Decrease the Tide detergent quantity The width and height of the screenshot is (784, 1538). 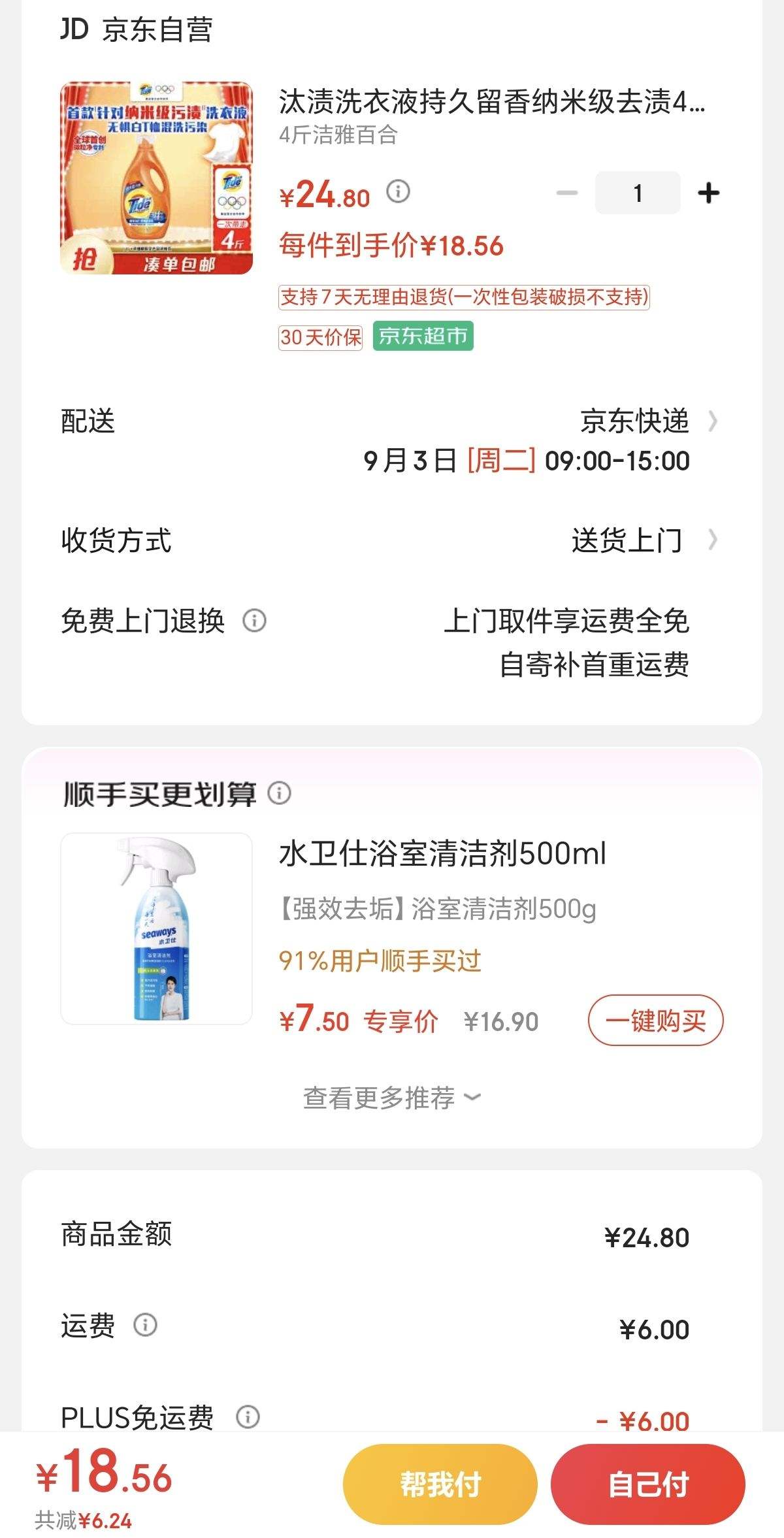point(566,193)
